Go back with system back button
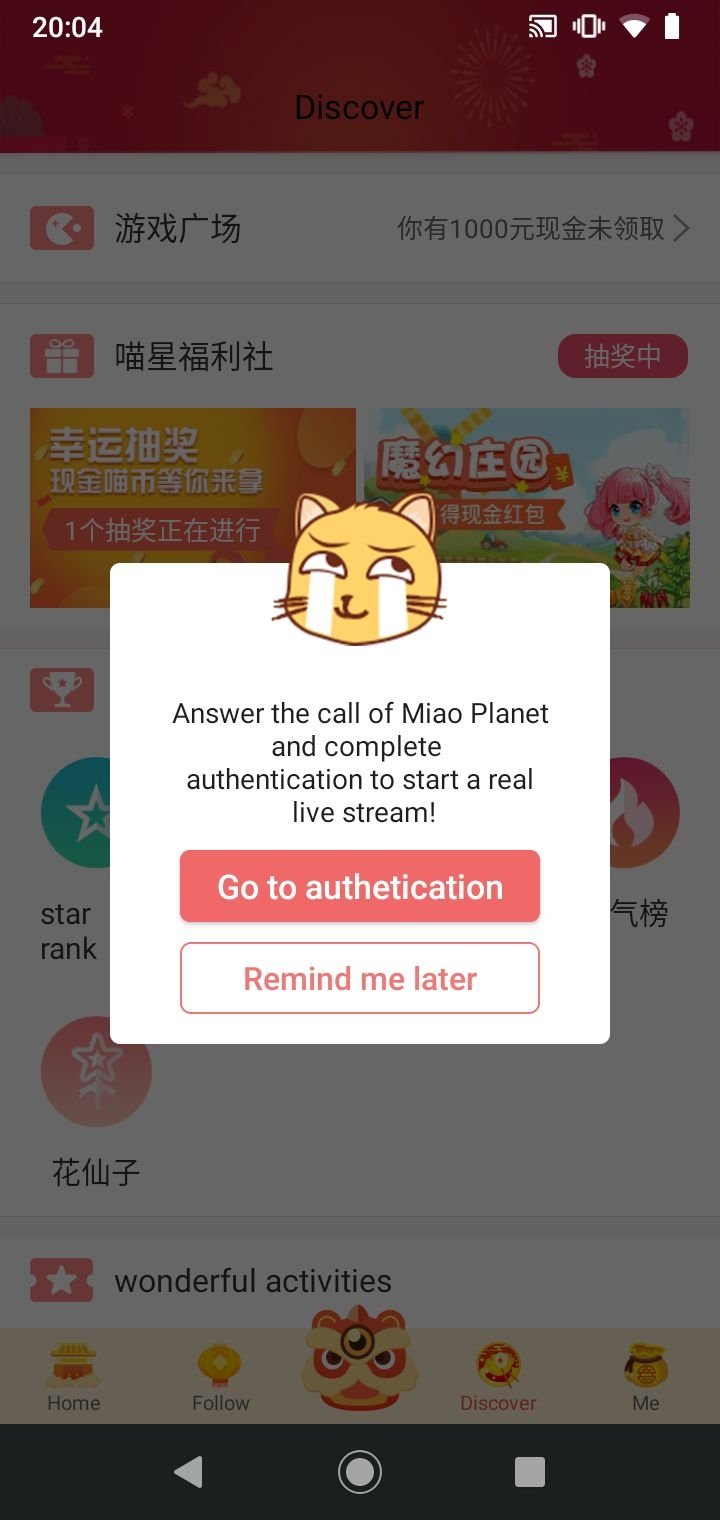The width and height of the screenshot is (720, 1520). tap(188, 1472)
